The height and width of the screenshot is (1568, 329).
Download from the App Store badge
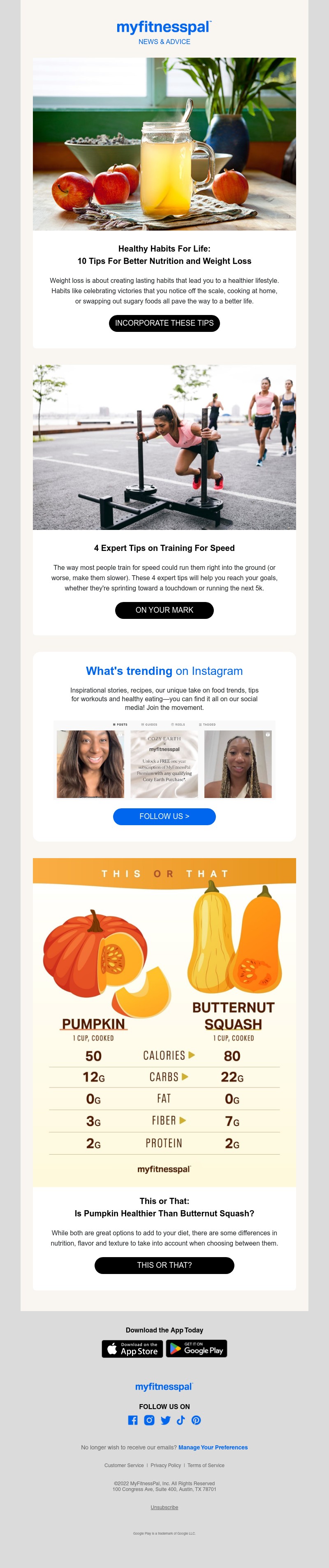(132, 1348)
